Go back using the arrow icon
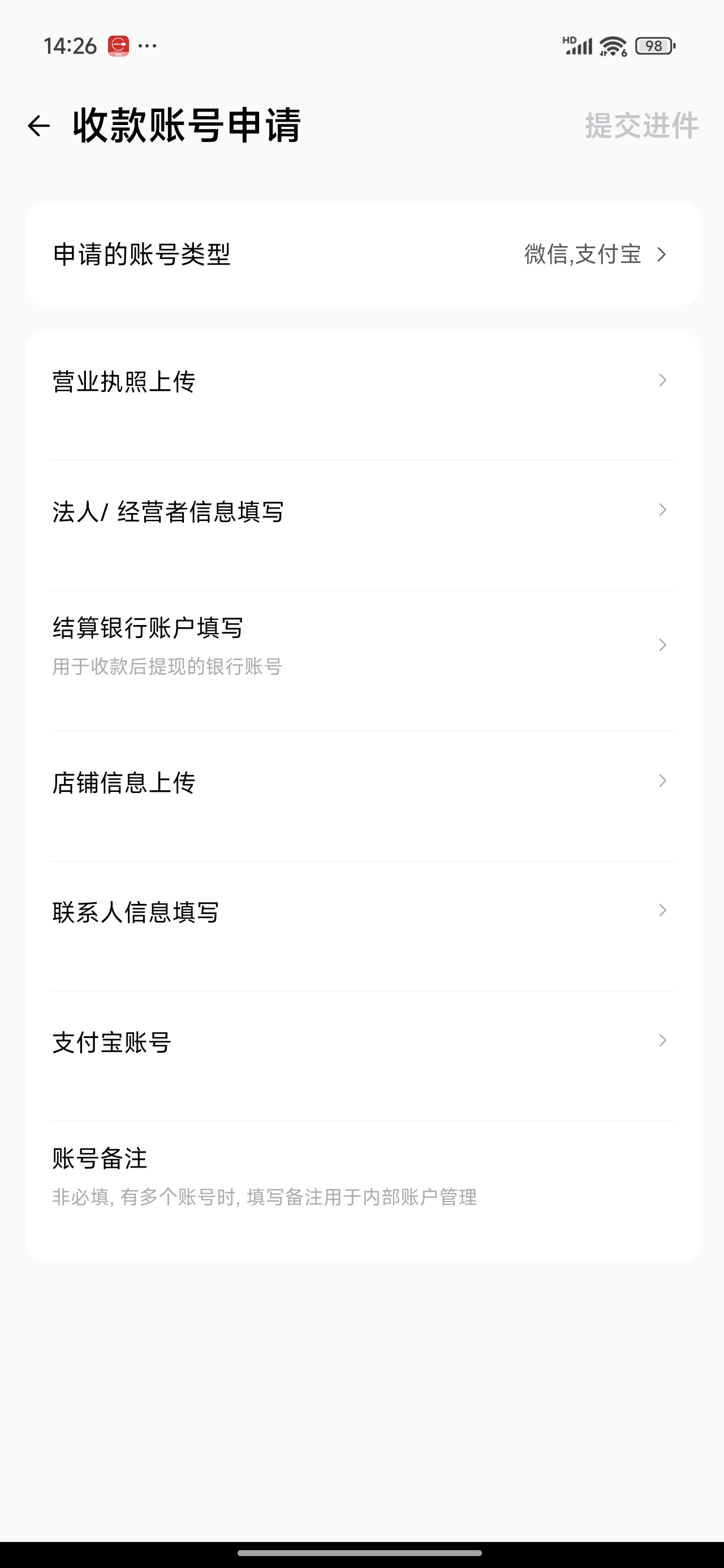724x1568 pixels. pyautogui.click(x=39, y=126)
